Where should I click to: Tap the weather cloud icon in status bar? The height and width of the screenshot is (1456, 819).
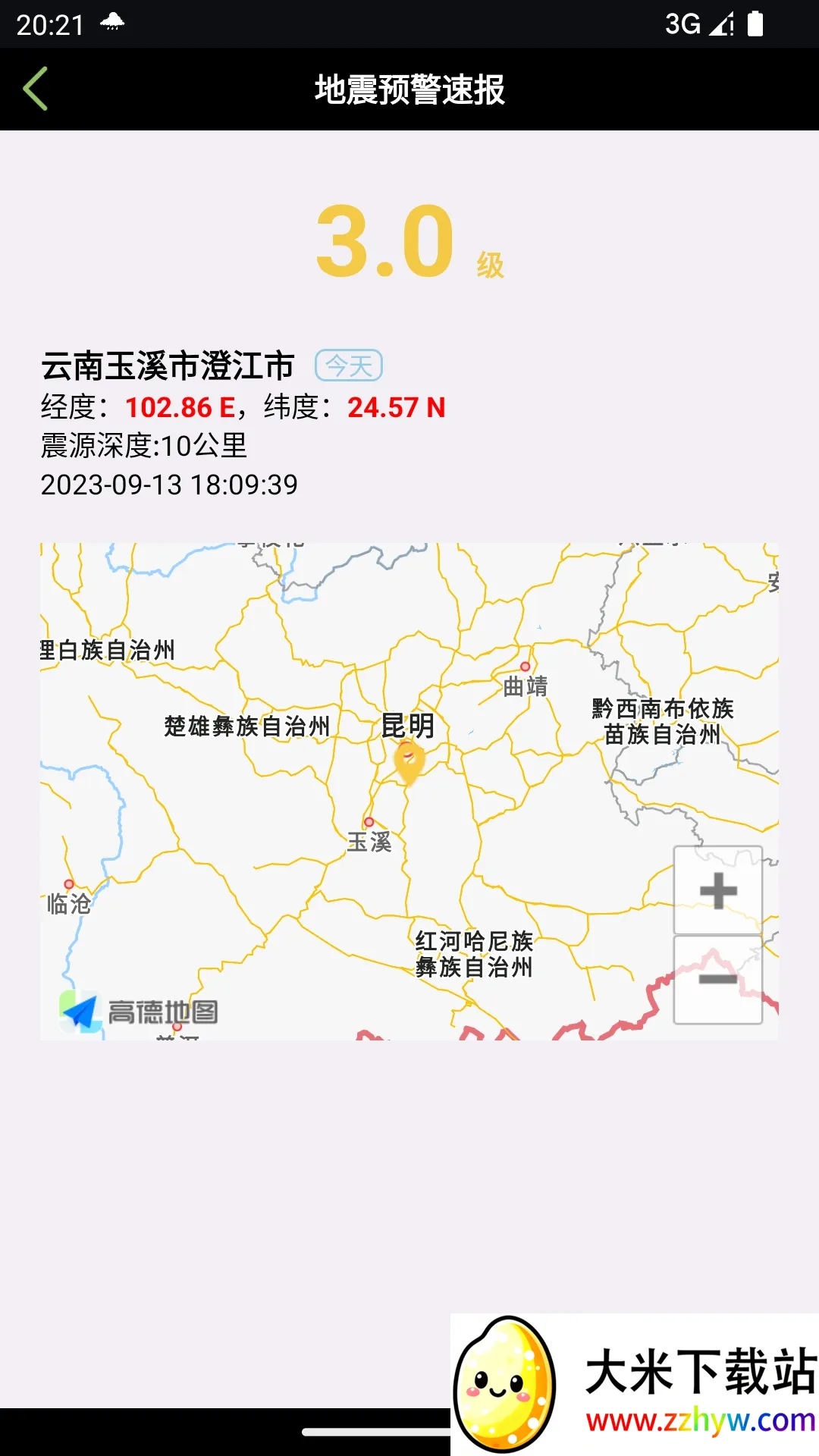point(112,23)
